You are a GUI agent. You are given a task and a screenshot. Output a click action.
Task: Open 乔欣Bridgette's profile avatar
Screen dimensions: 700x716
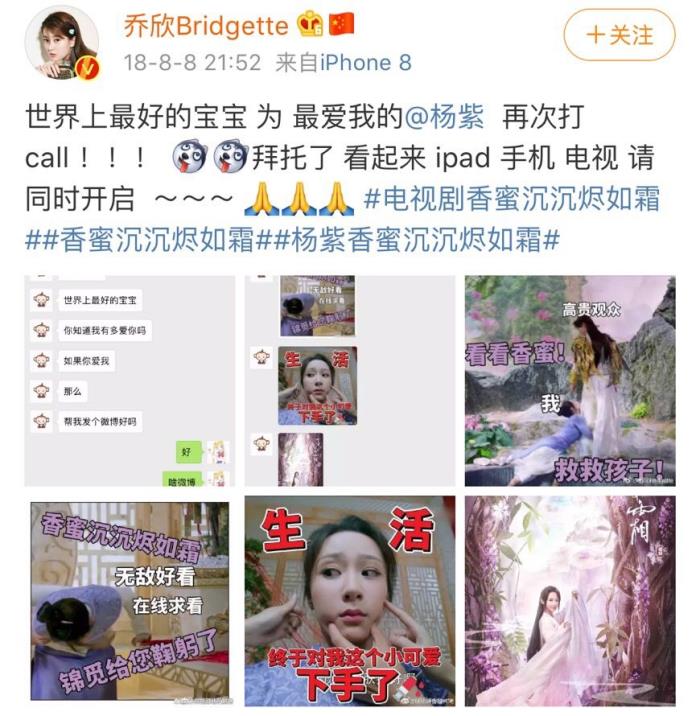(64, 41)
